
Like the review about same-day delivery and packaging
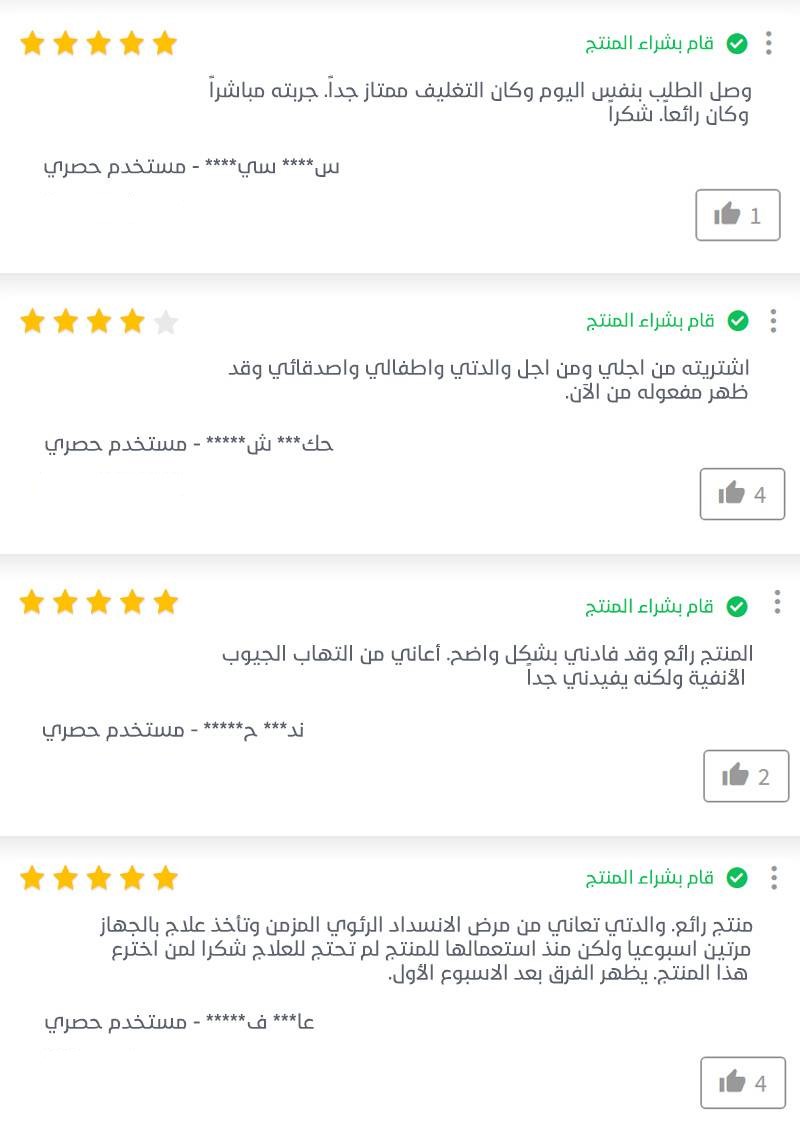[x=737, y=215]
